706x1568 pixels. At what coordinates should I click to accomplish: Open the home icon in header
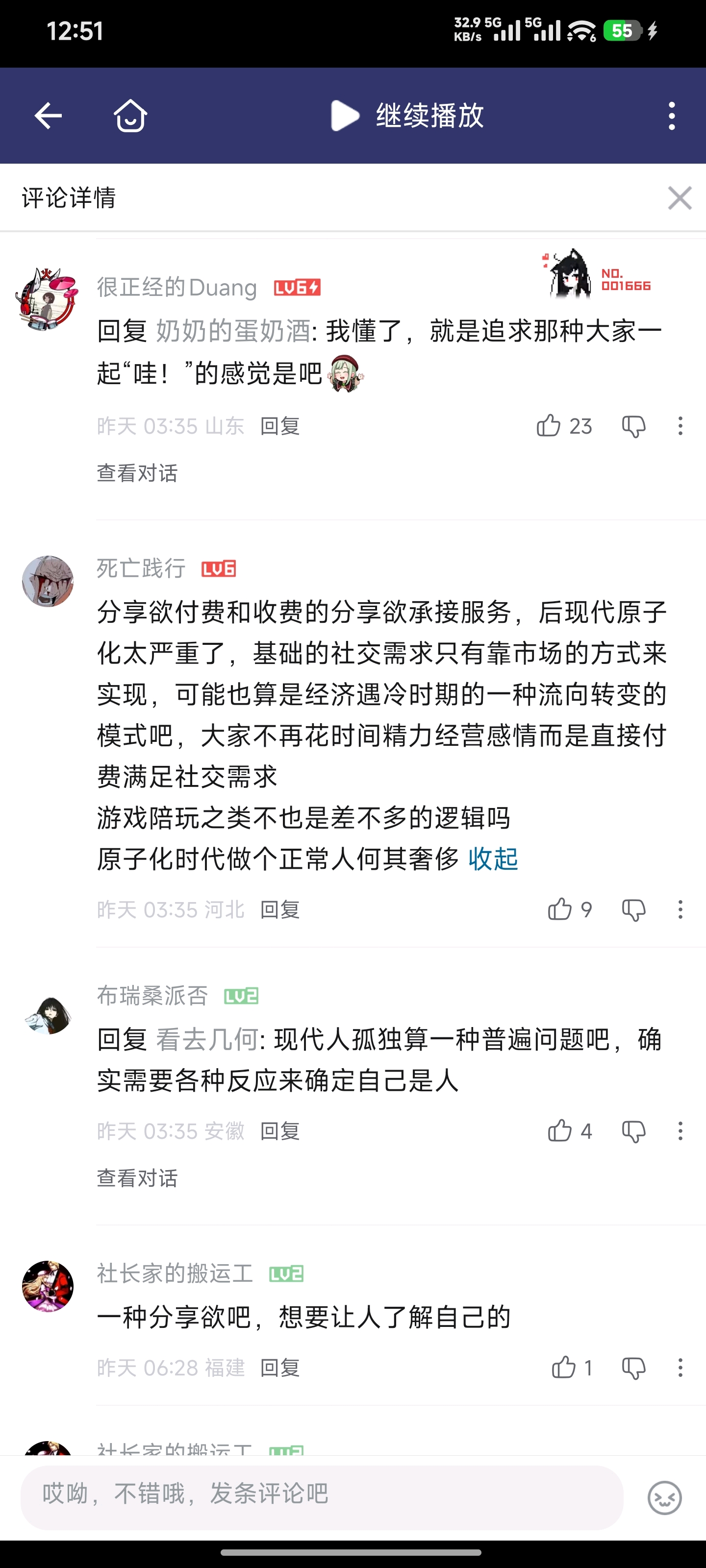[130, 115]
